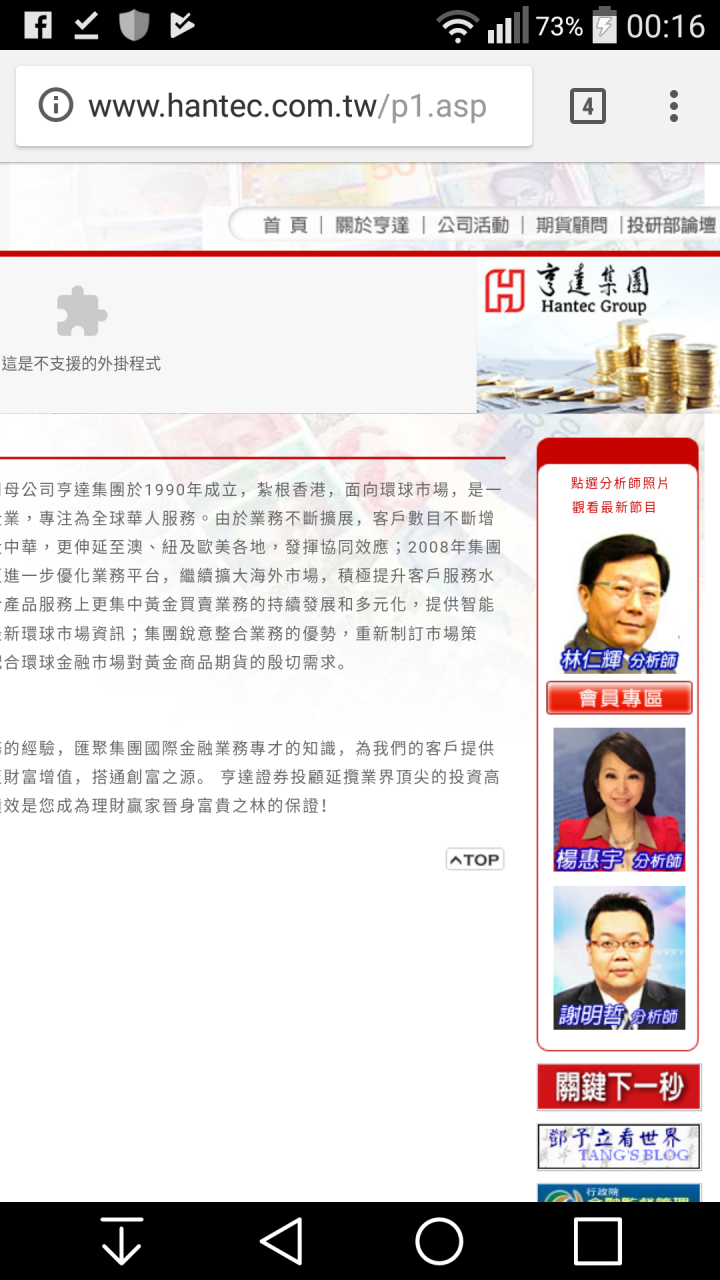The height and width of the screenshot is (1280, 720).
Task: Open the 期貨顧問 page
Action: coord(570,225)
